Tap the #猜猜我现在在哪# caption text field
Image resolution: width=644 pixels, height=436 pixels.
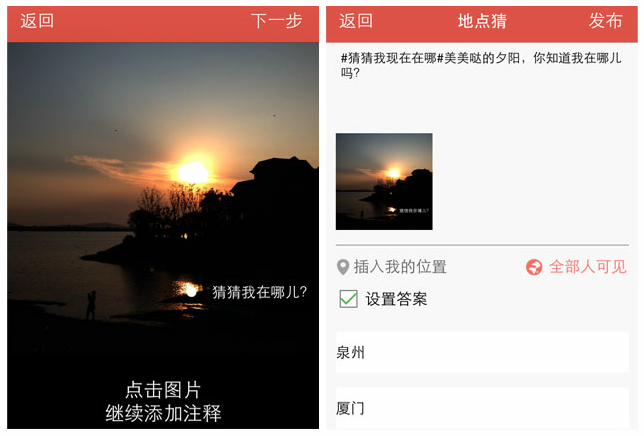480,66
